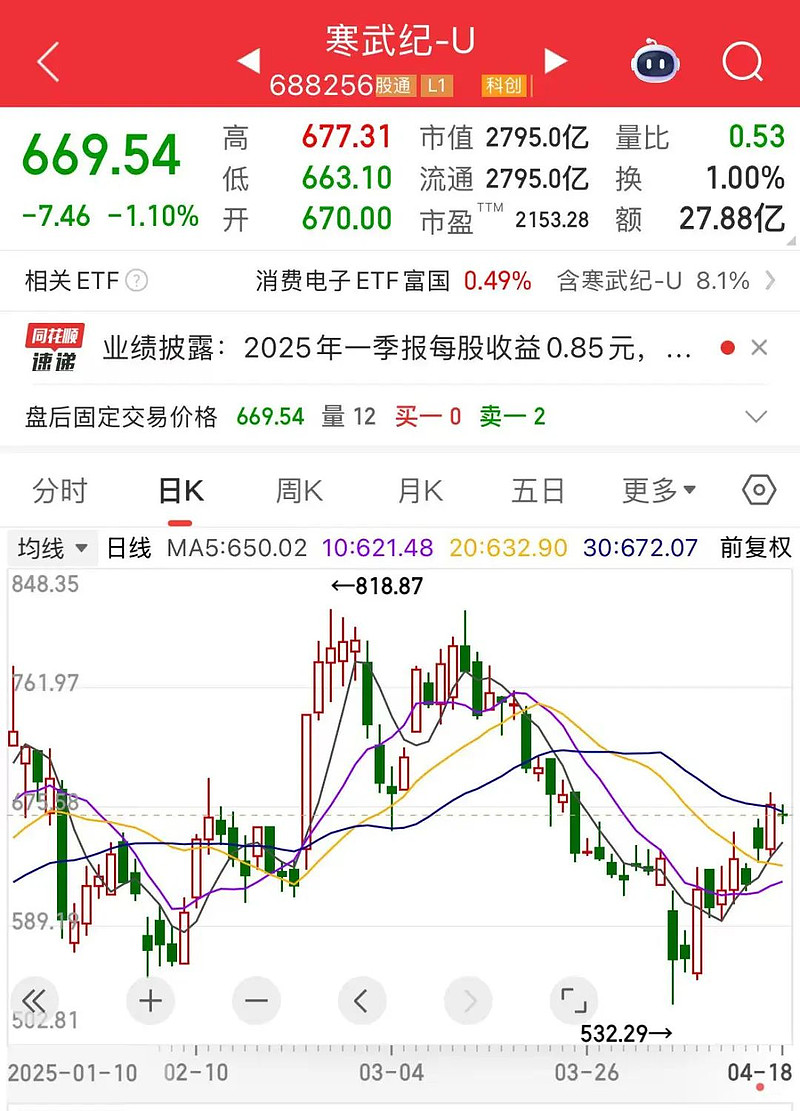This screenshot has height=1111, width=800.
Task: Select 前复权 price adjustment mode
Action: [757, 548]
